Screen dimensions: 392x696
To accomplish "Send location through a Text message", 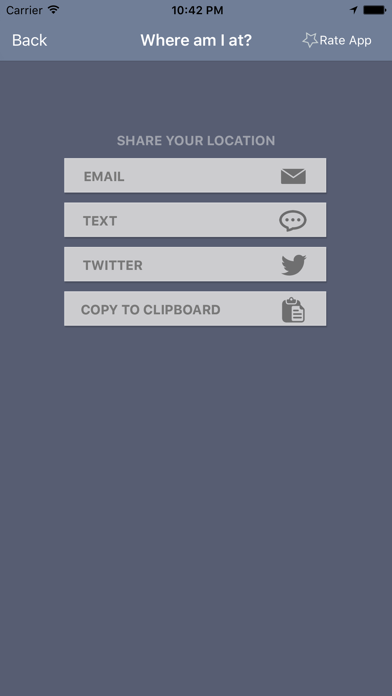I will (195, 220).
